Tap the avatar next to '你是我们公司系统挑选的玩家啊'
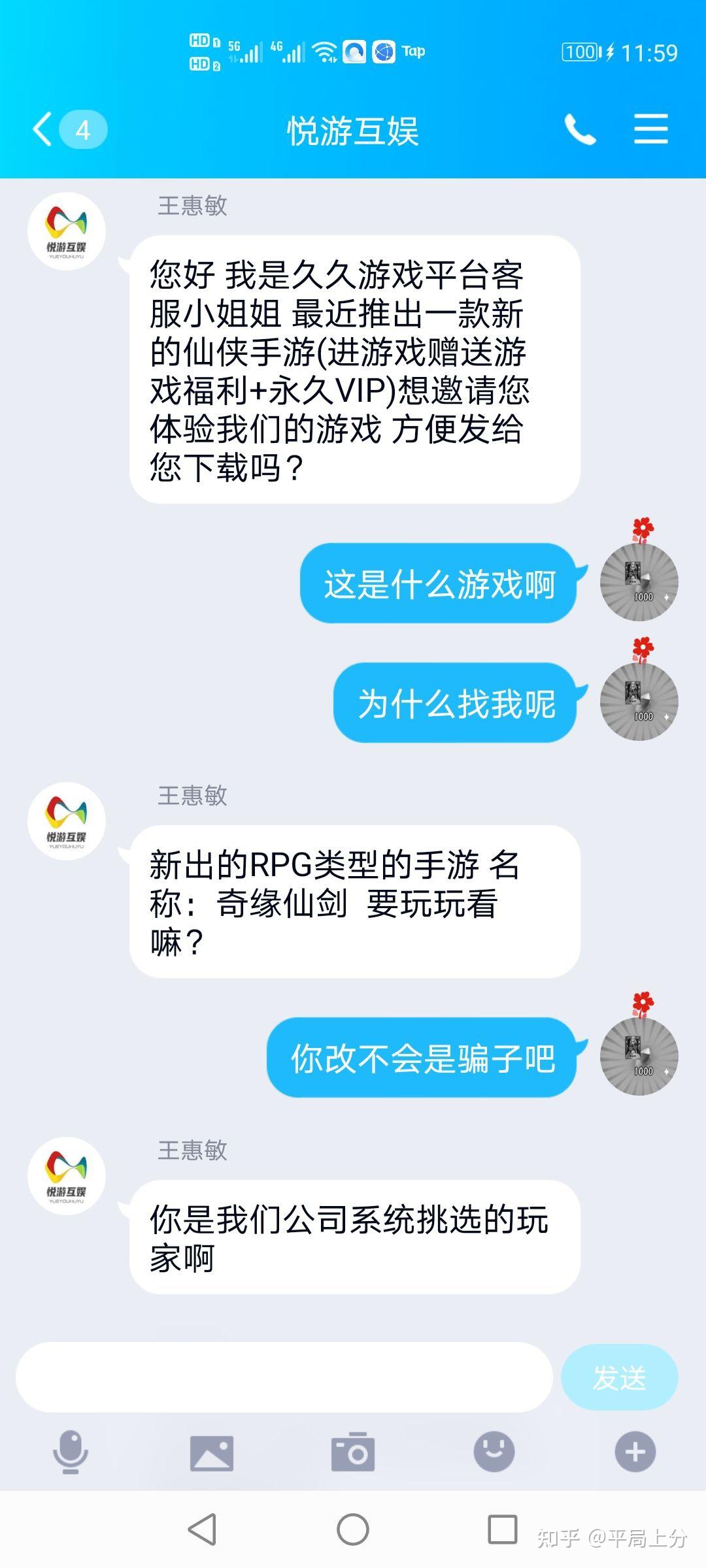 pos(67,1174)
